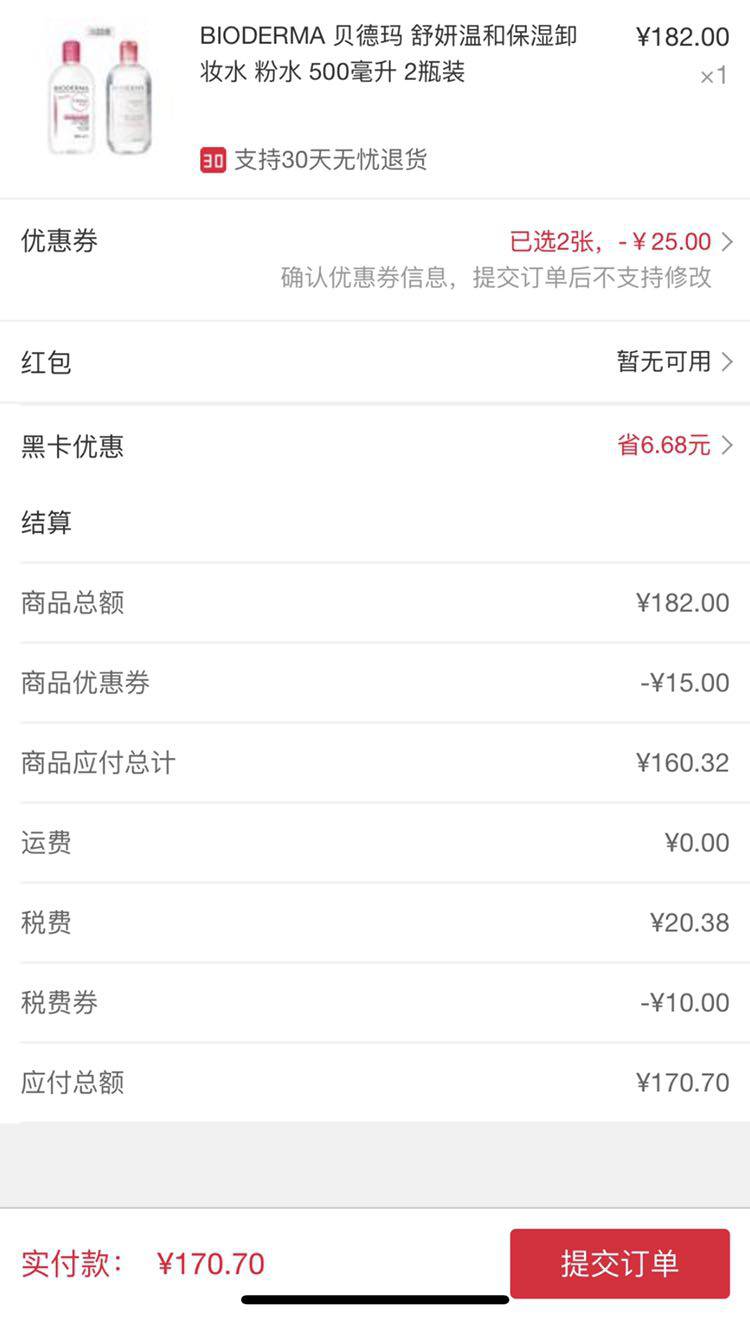This screenshot has width=750, height=1318.
Task: Click the 税费 tax row
Action: click(375, 922)
